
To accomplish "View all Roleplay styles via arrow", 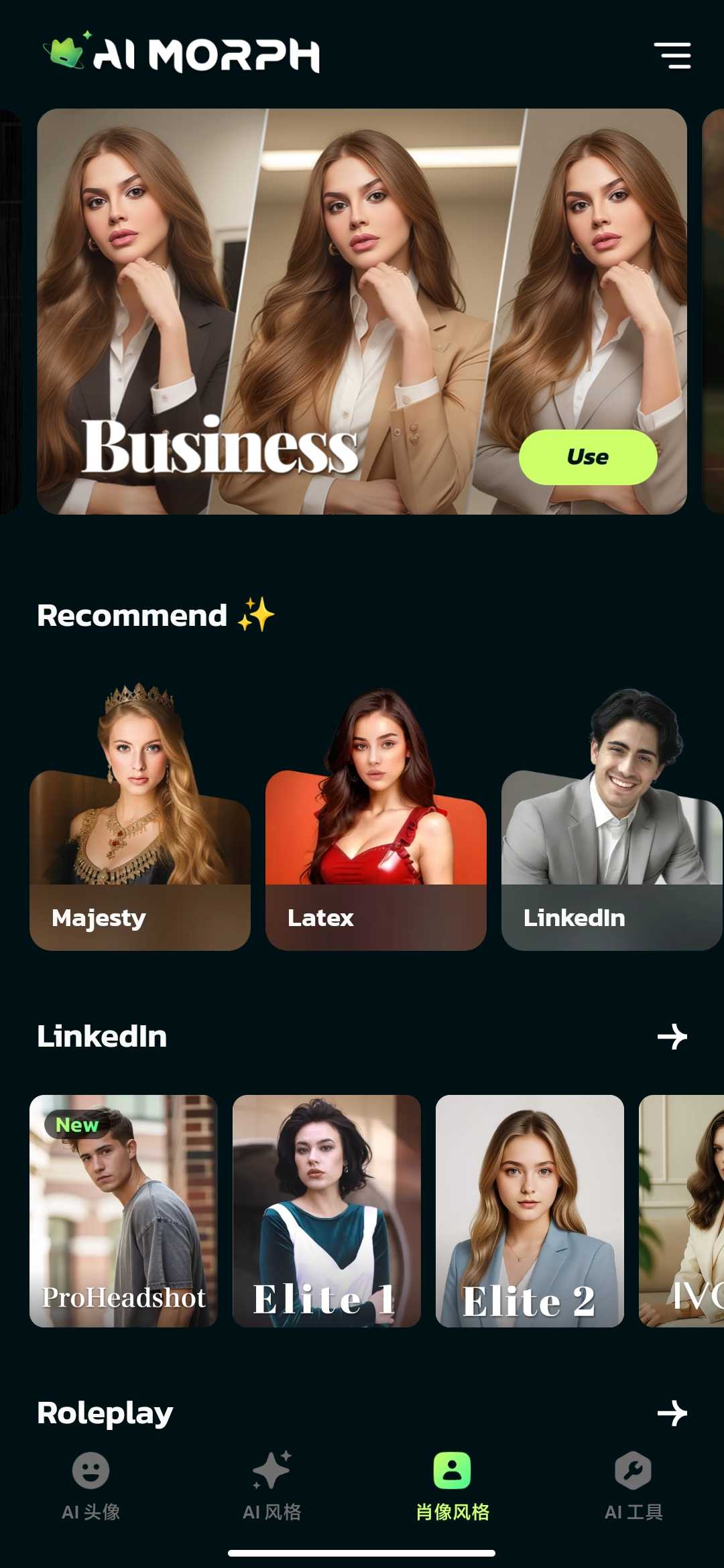I will click(x=672, y=1413).
